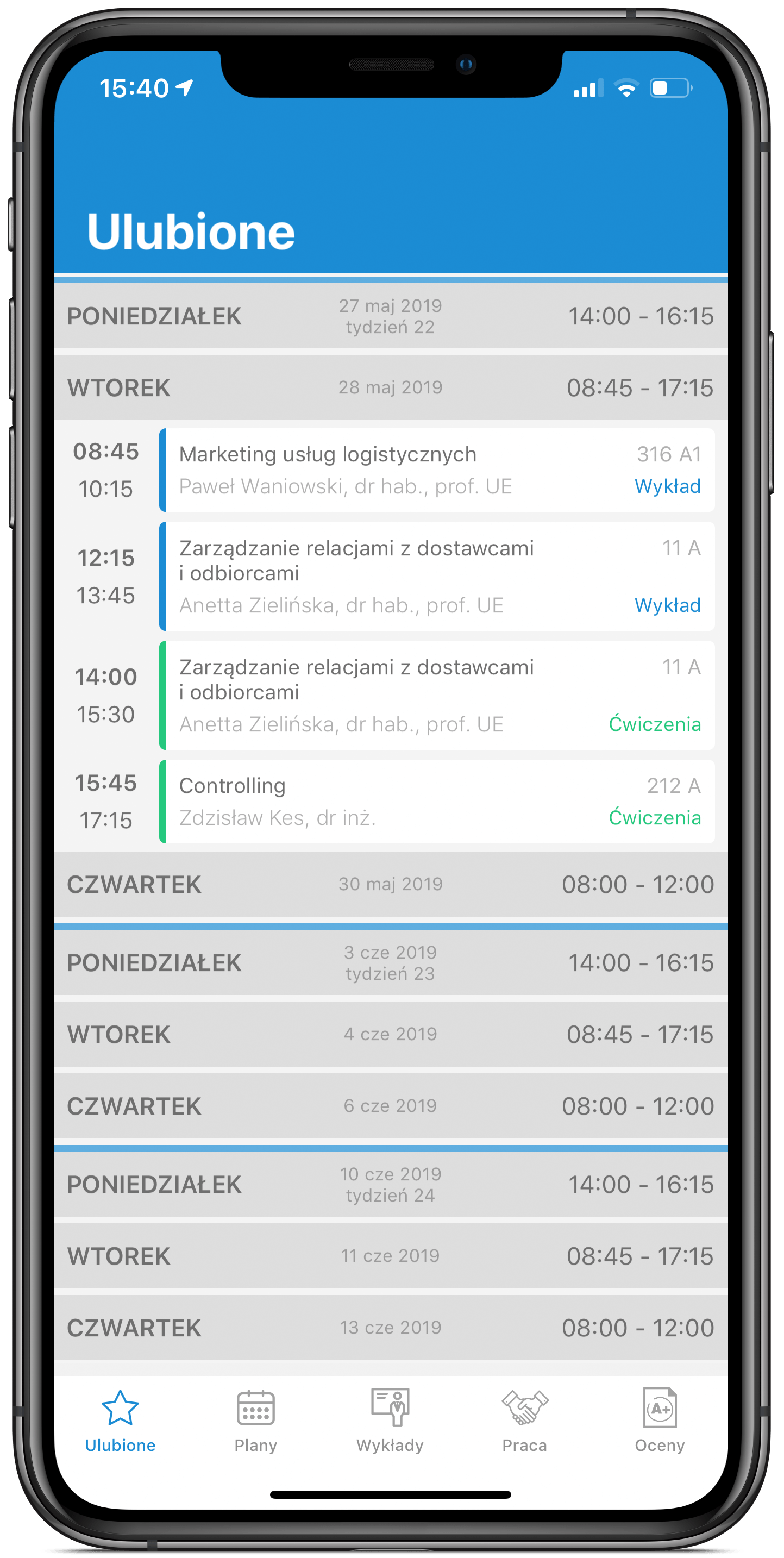Open the Oceny tab
The height and width of the screenshot is (1558, 784).
(x=659, y=1421)
